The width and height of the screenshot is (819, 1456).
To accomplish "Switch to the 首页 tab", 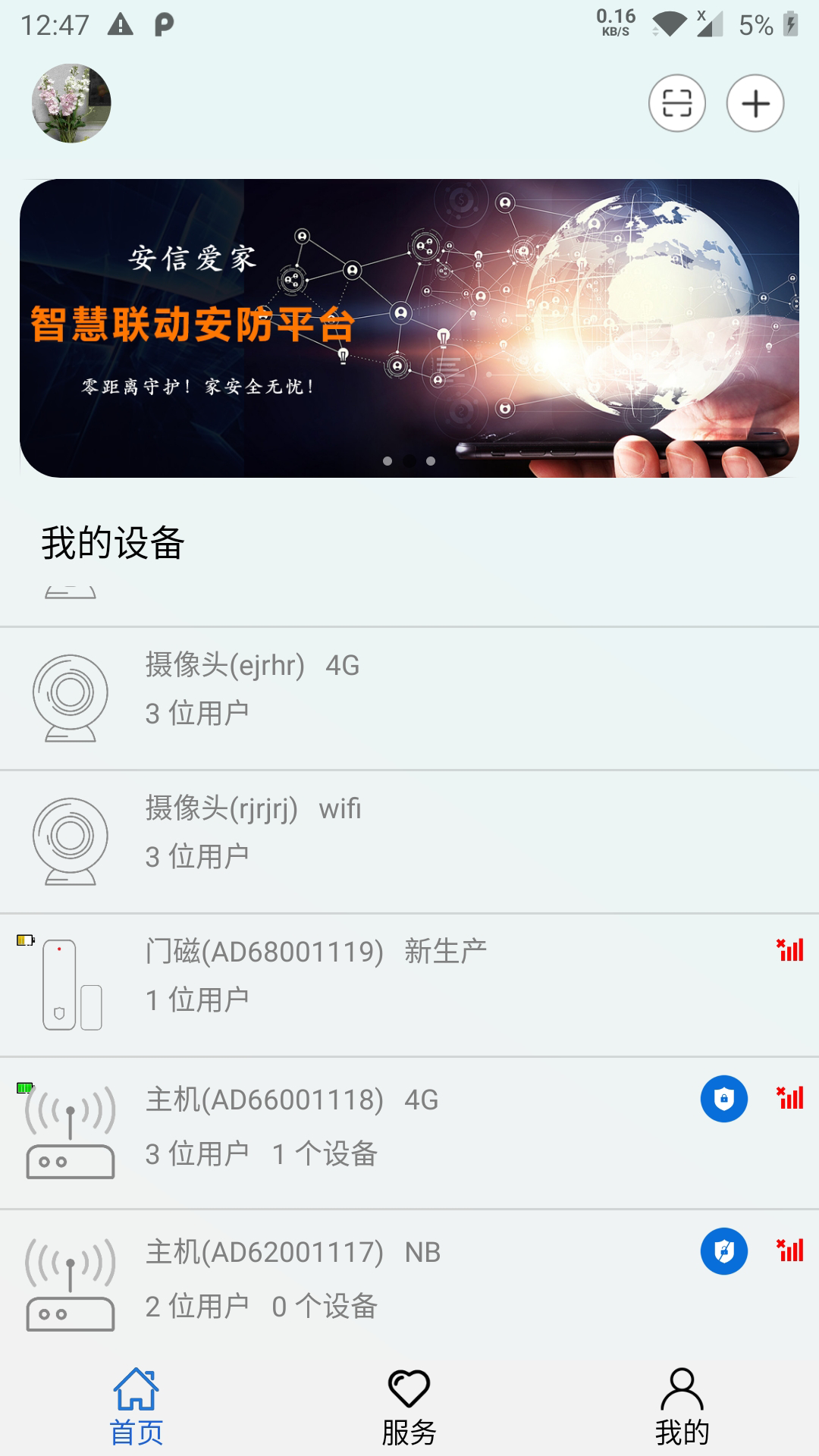I will click(136, 1407).
